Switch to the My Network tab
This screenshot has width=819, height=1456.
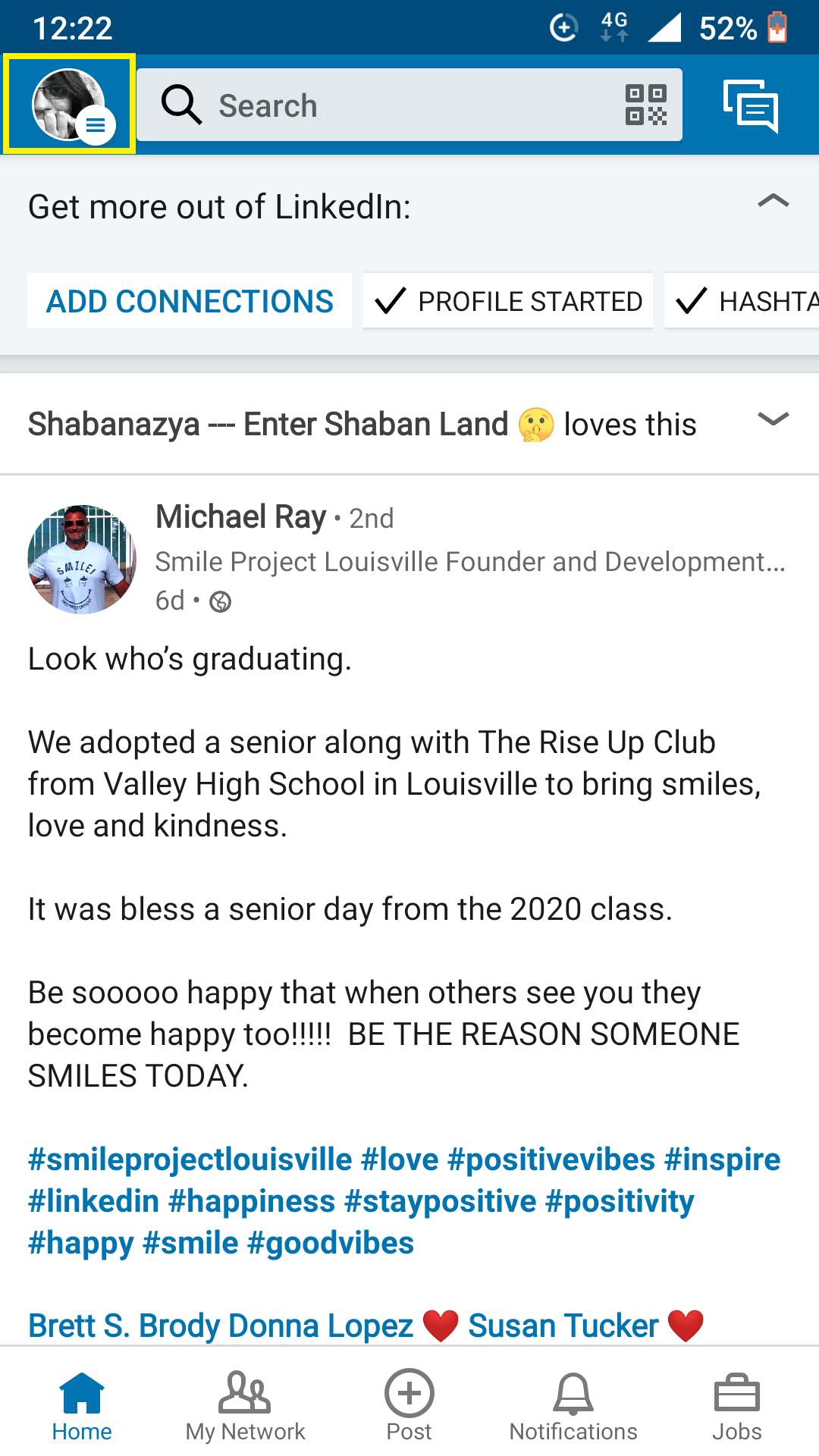[x=245, y=1405]
